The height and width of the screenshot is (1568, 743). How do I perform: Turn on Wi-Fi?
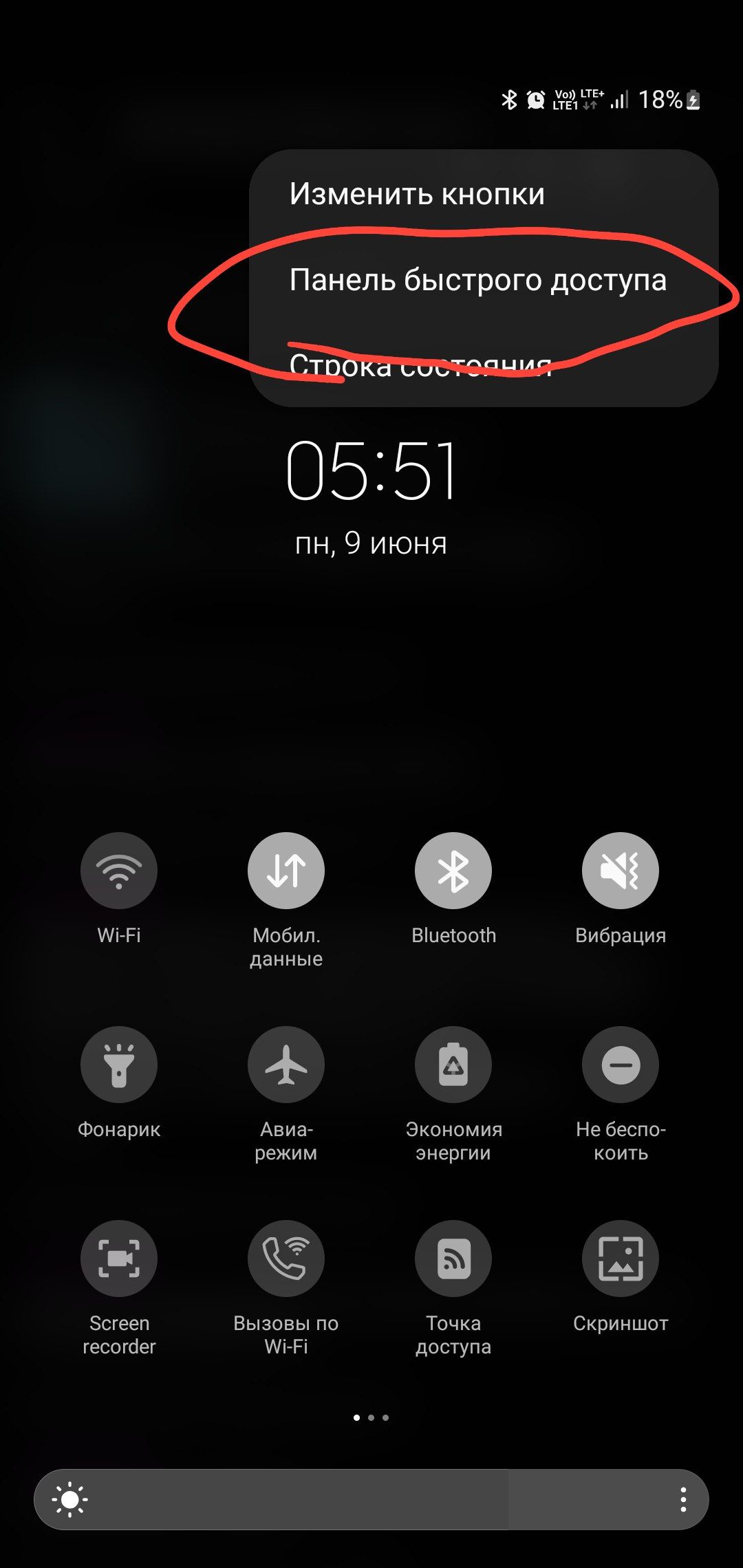pyautogui.click(x=119, y=871)
